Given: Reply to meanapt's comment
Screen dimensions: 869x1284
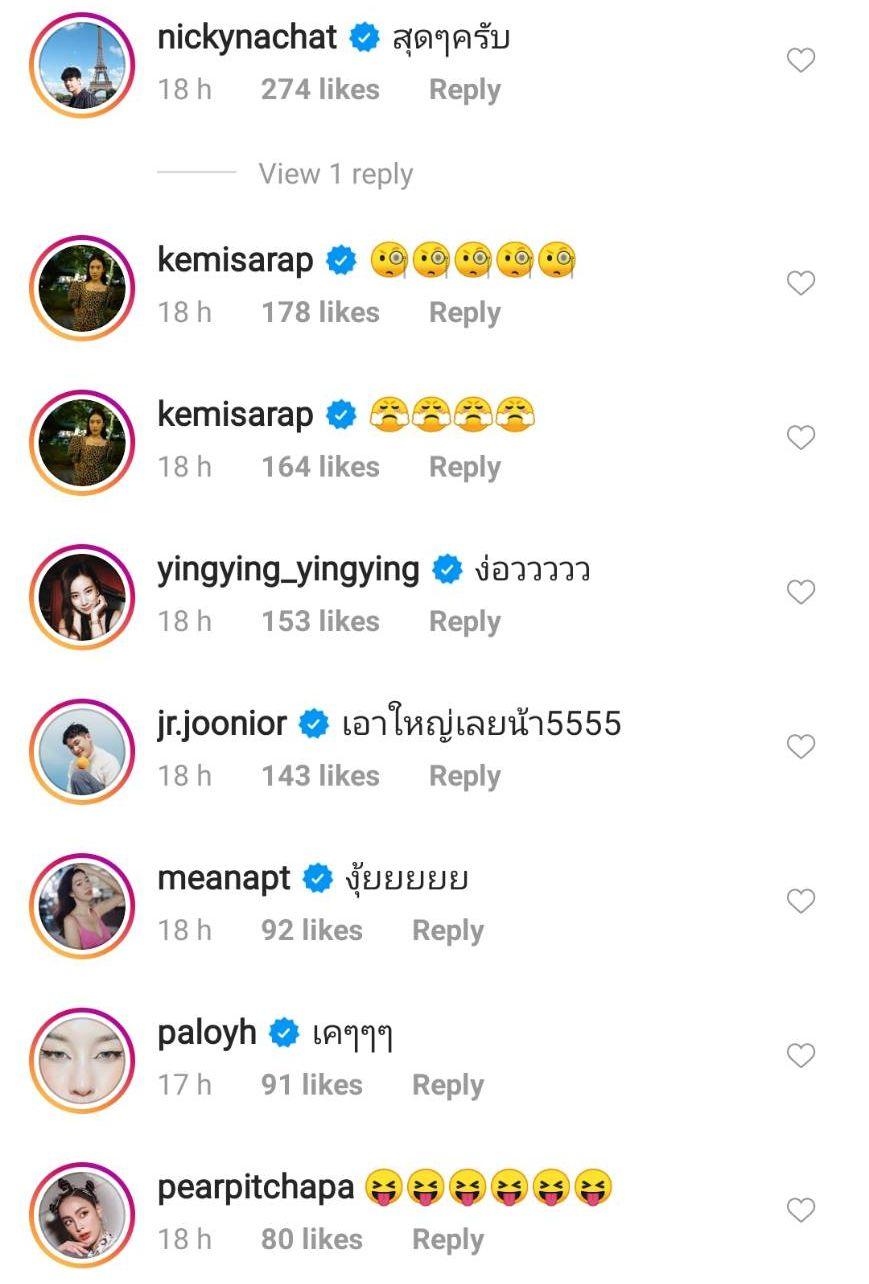Looking at the screenshot, I should click(447, 931).
